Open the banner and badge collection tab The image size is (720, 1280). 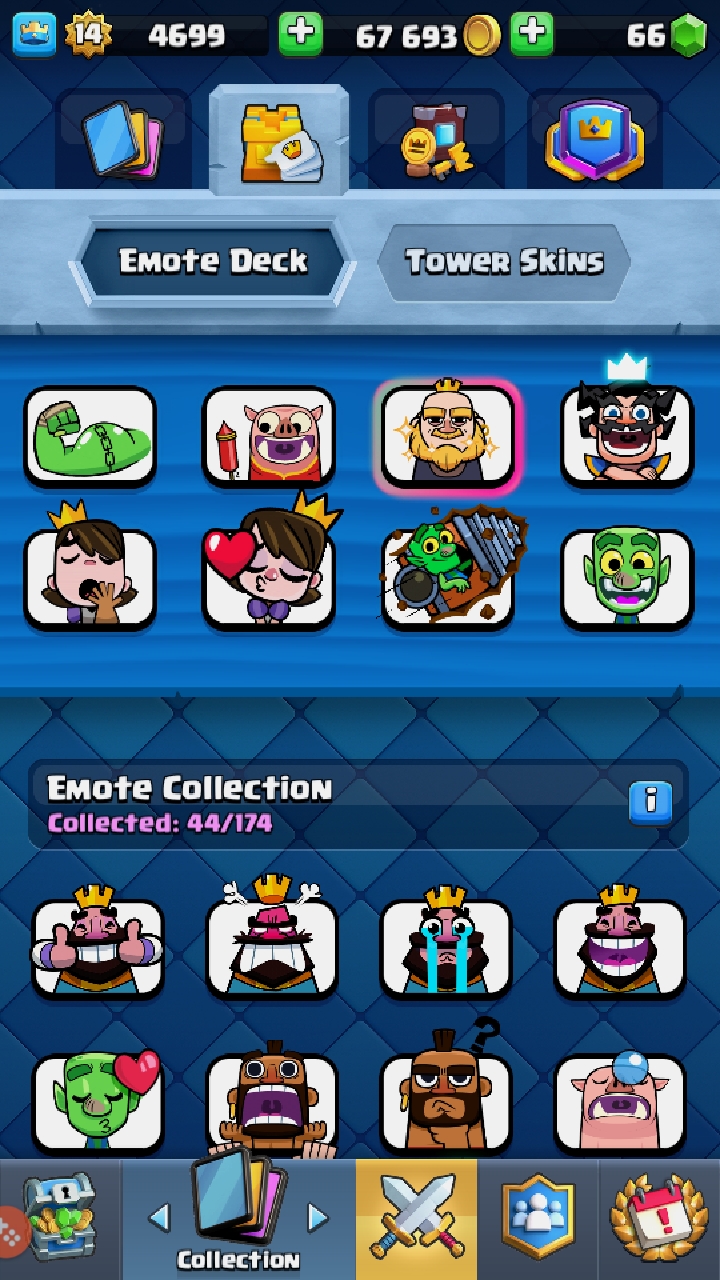pyautogui.click(x=594, y=142)
